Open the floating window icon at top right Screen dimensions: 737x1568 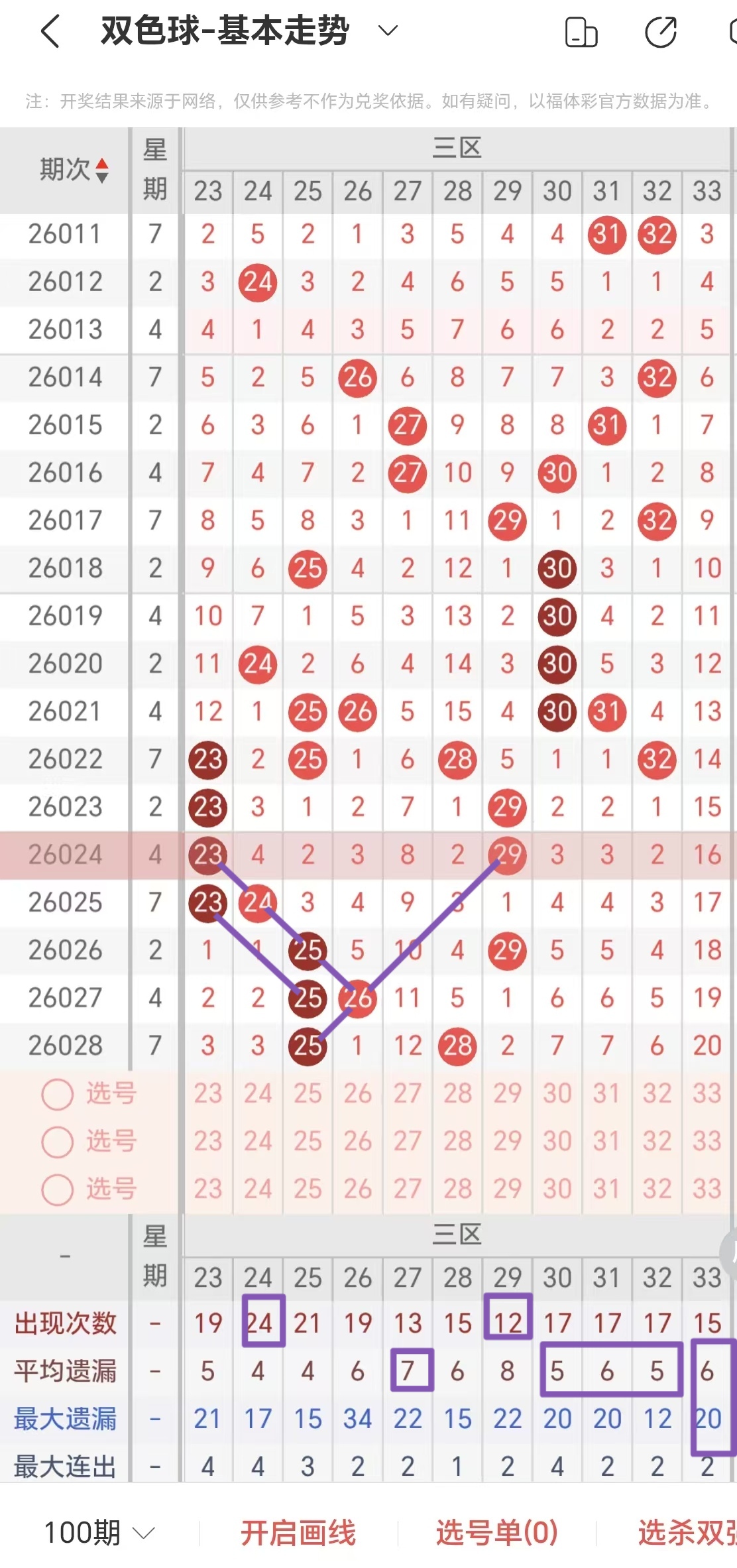[x=582, y=32]
